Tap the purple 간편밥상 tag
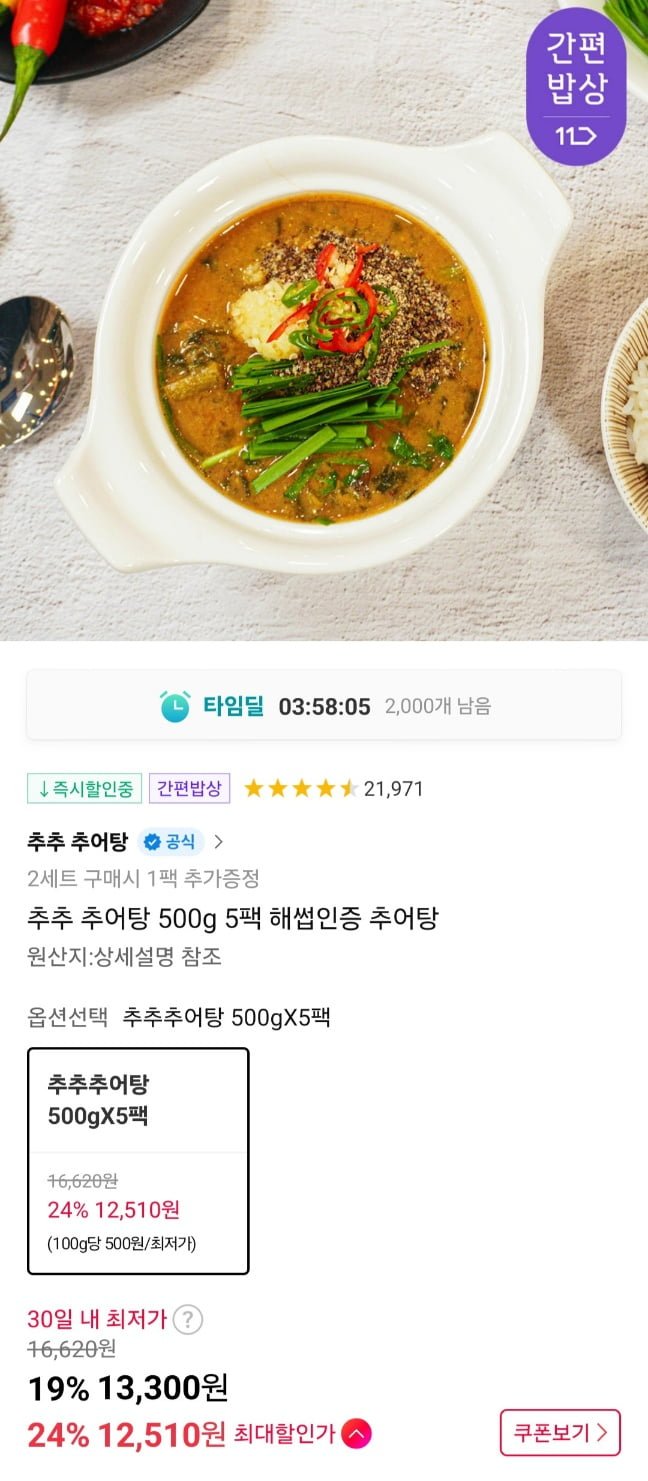 pos(190,788)
